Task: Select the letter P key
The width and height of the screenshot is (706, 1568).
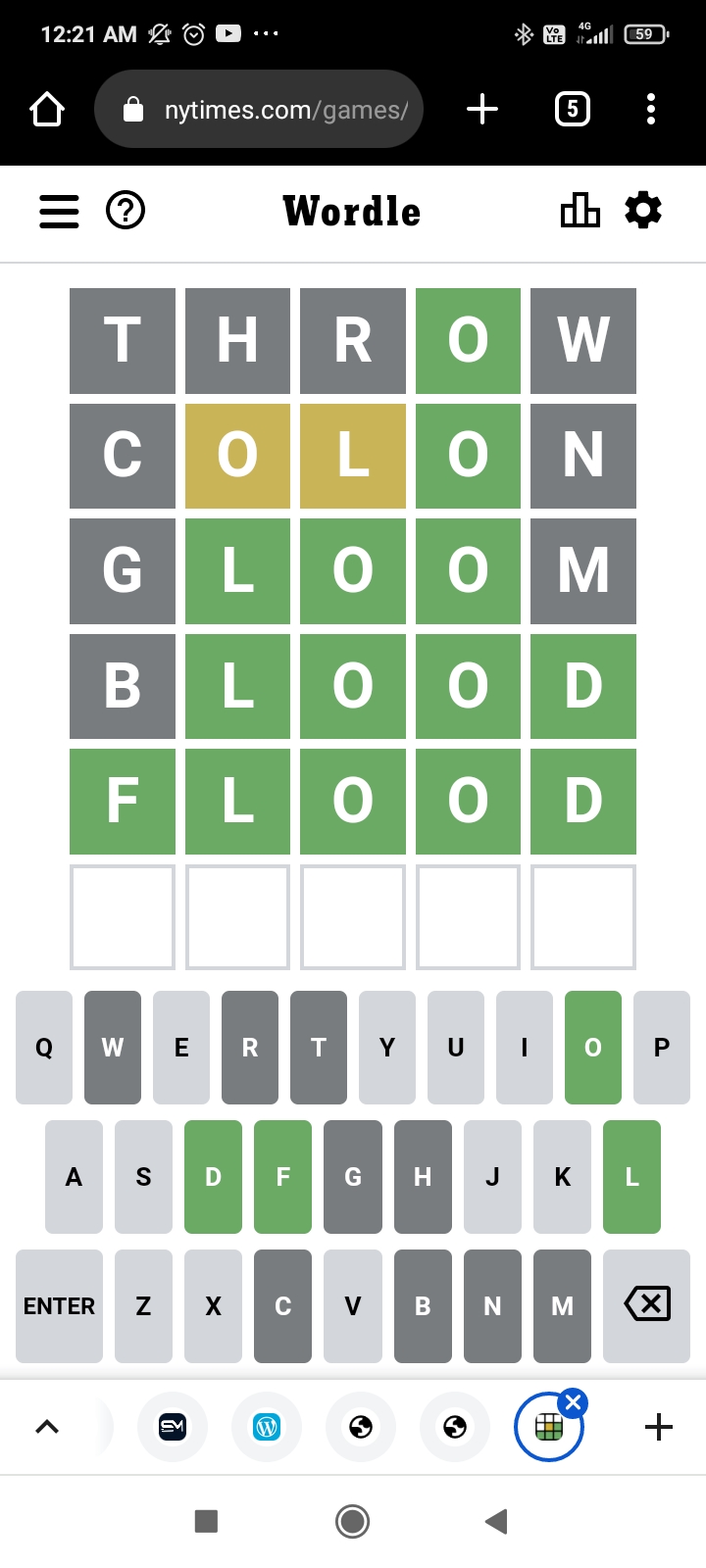Action: [x=662, y=1048]
